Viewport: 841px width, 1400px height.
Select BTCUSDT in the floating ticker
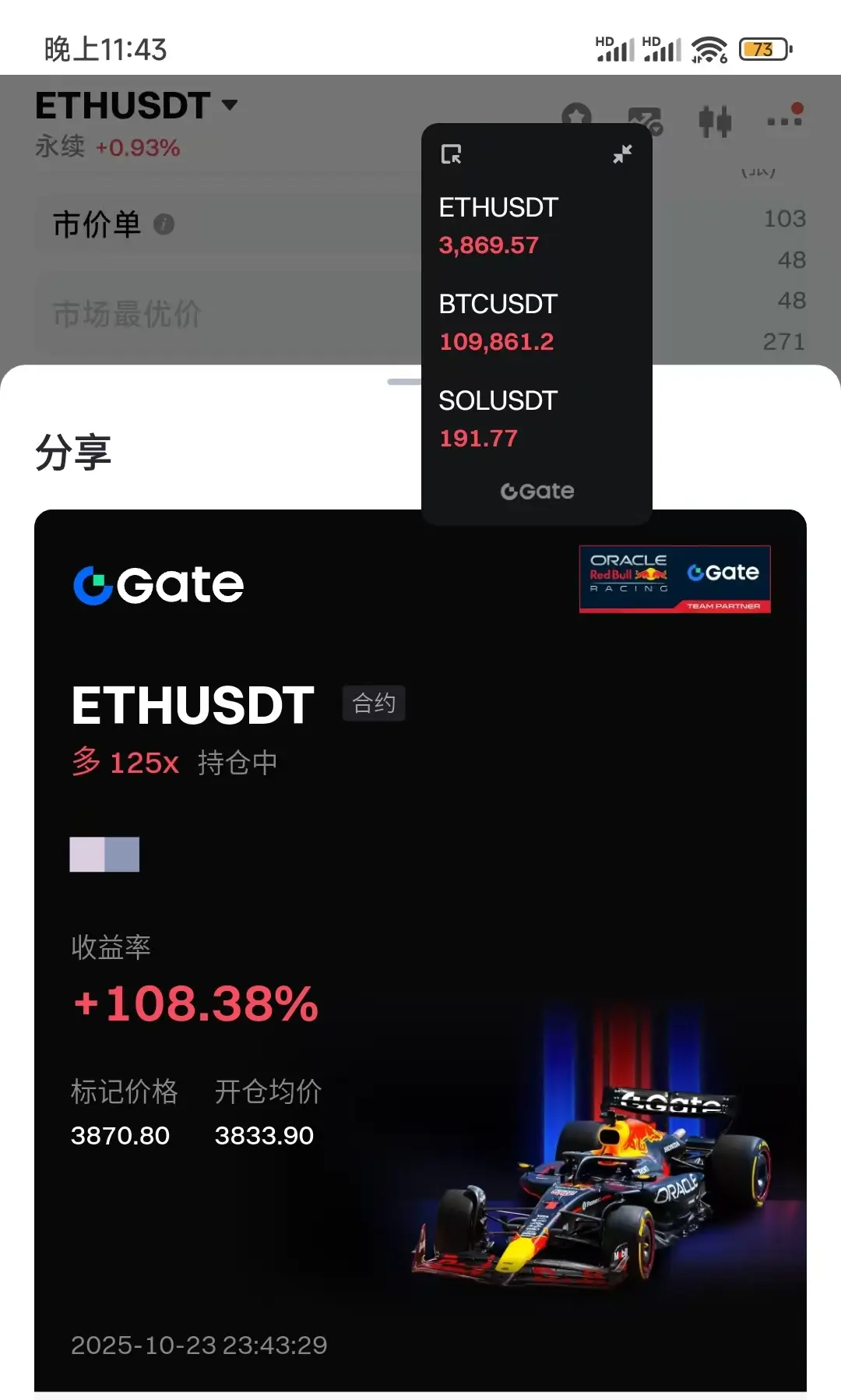click(x=498, y=322)
